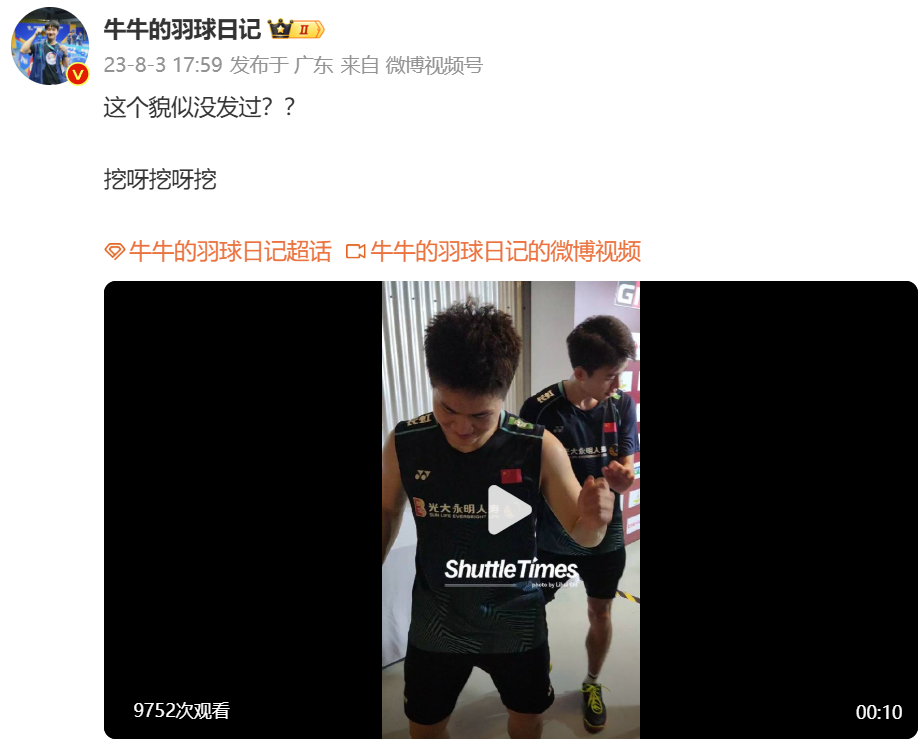
Task: Open the 牛牛的羽球日记的微博视频 link
Action: 504,252
